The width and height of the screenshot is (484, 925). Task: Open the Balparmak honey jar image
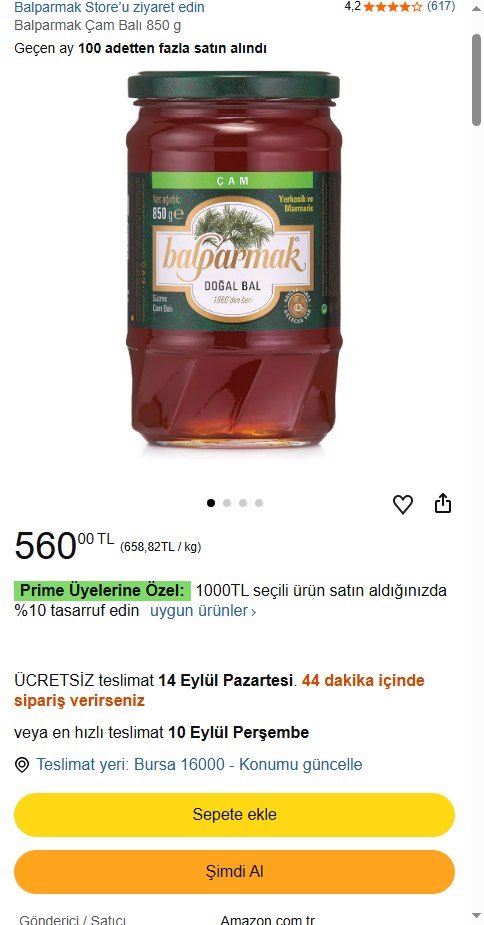pyautogui.click(x=234, y=260)
